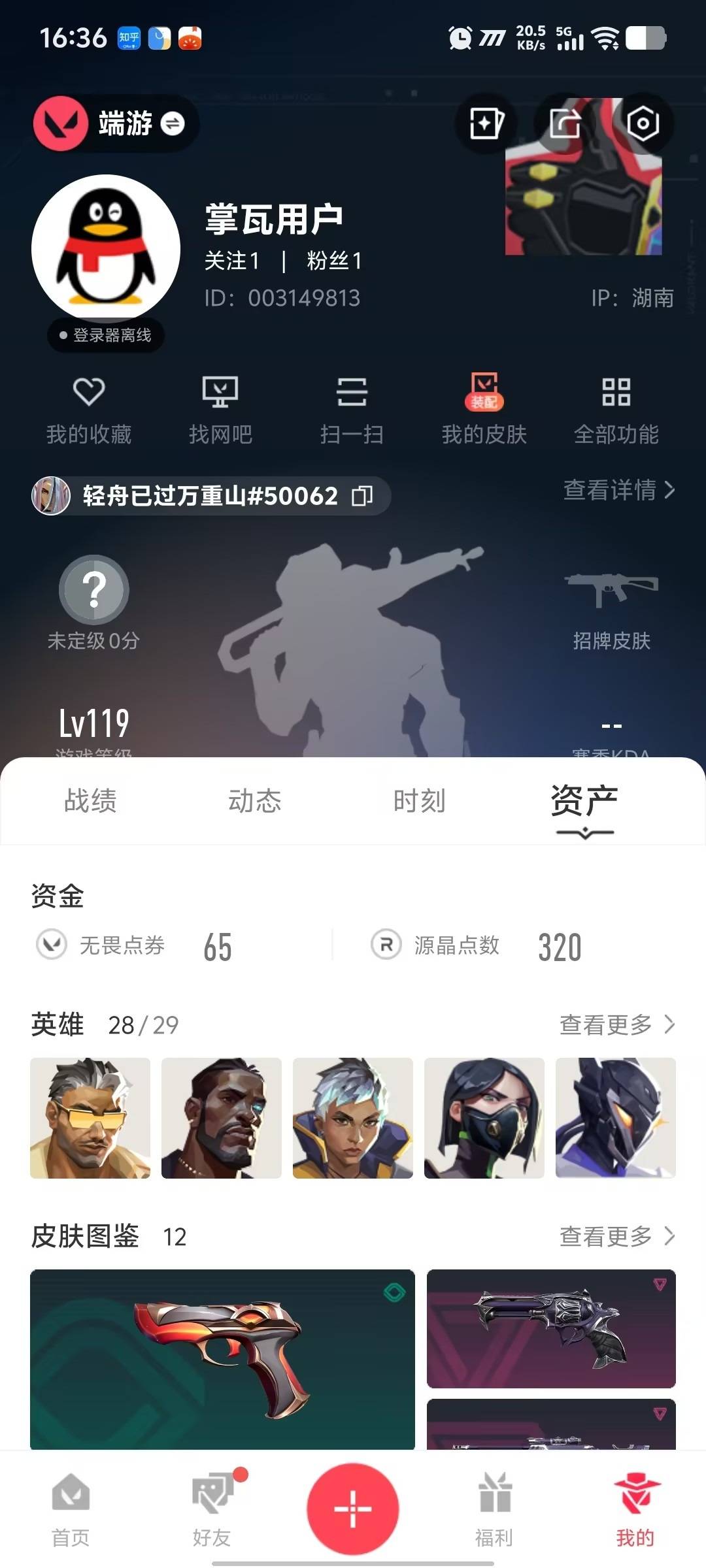Select the first hero portrait with sunglasses
The image size is (706, 1568).
(89, 1118)
